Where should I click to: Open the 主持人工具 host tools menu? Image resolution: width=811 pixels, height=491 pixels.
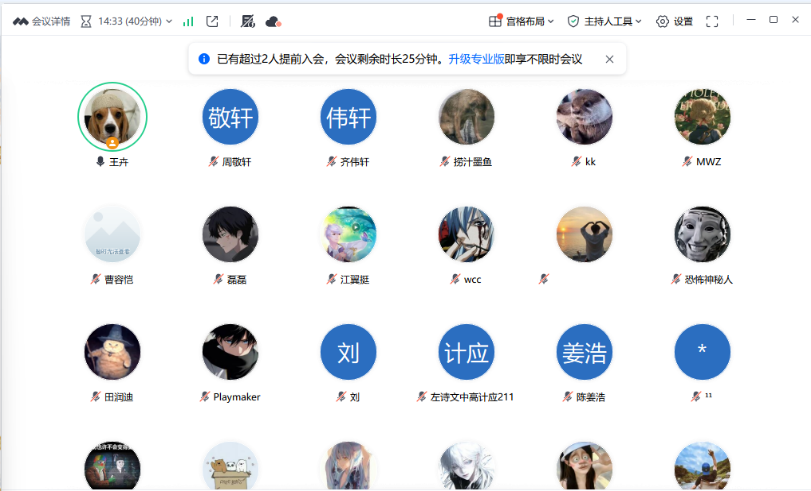point(606,21)
